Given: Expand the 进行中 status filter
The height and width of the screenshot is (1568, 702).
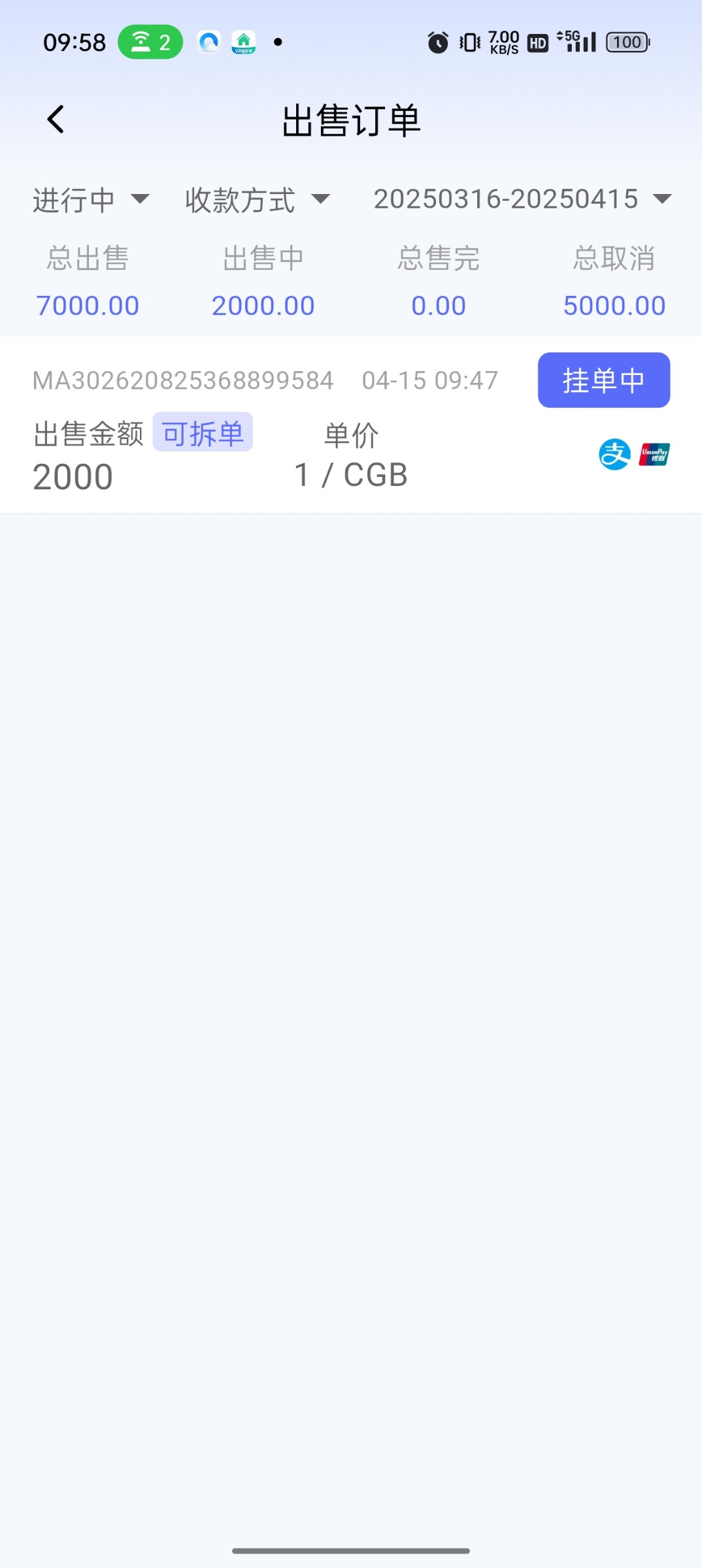Looking at the screenshot, I should point(91,199).
